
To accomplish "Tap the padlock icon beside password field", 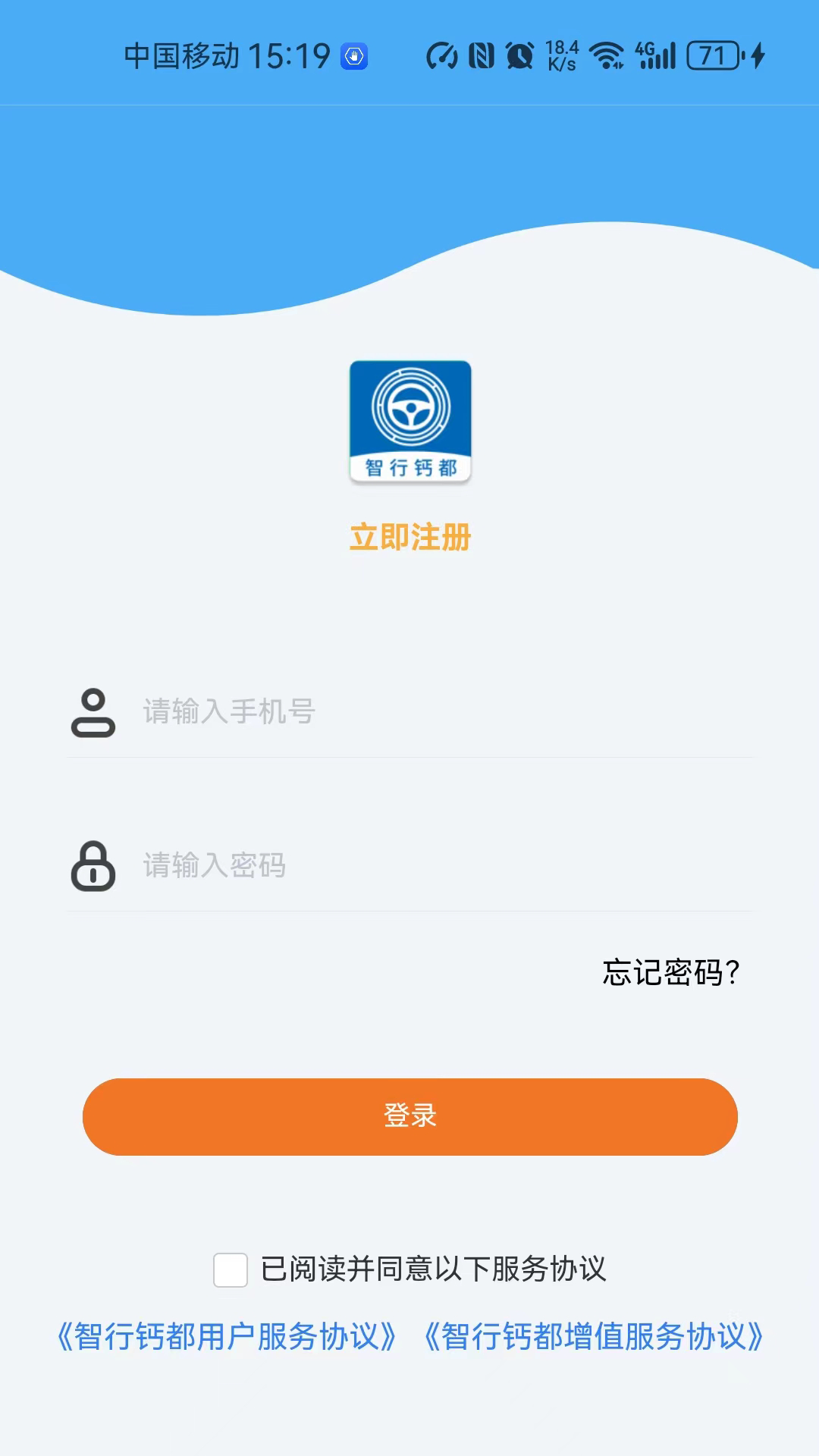I will pyautogui.click(x=93, y=864).
